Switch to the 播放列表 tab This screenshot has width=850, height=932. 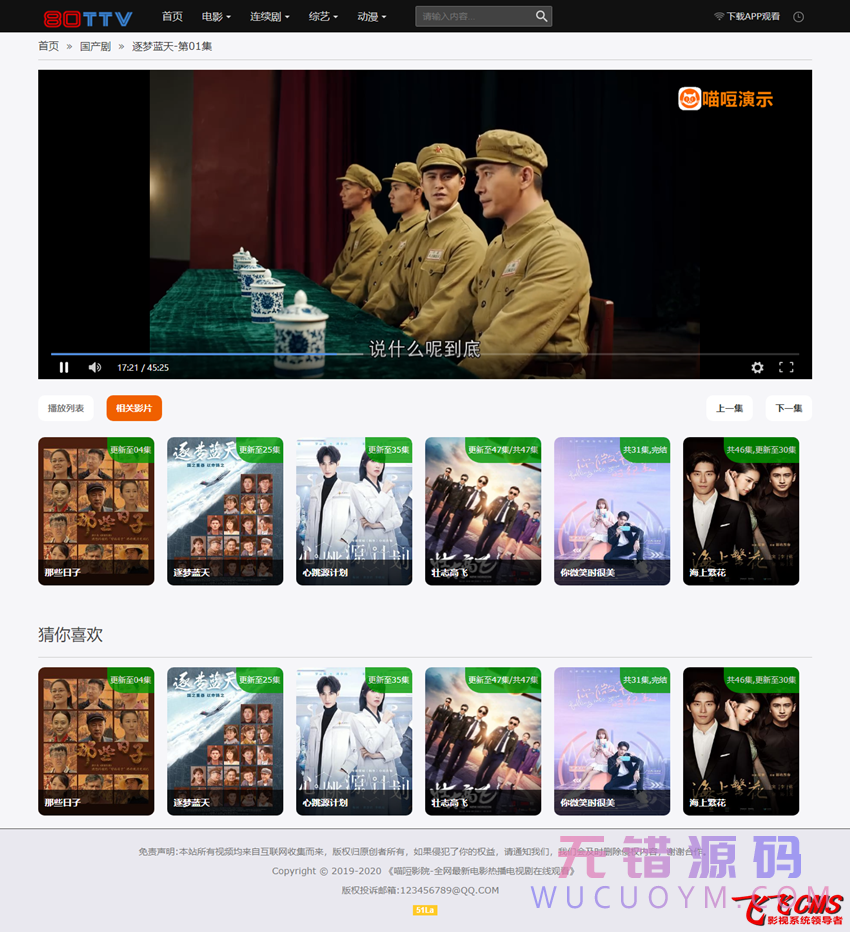tap(66, 408)
